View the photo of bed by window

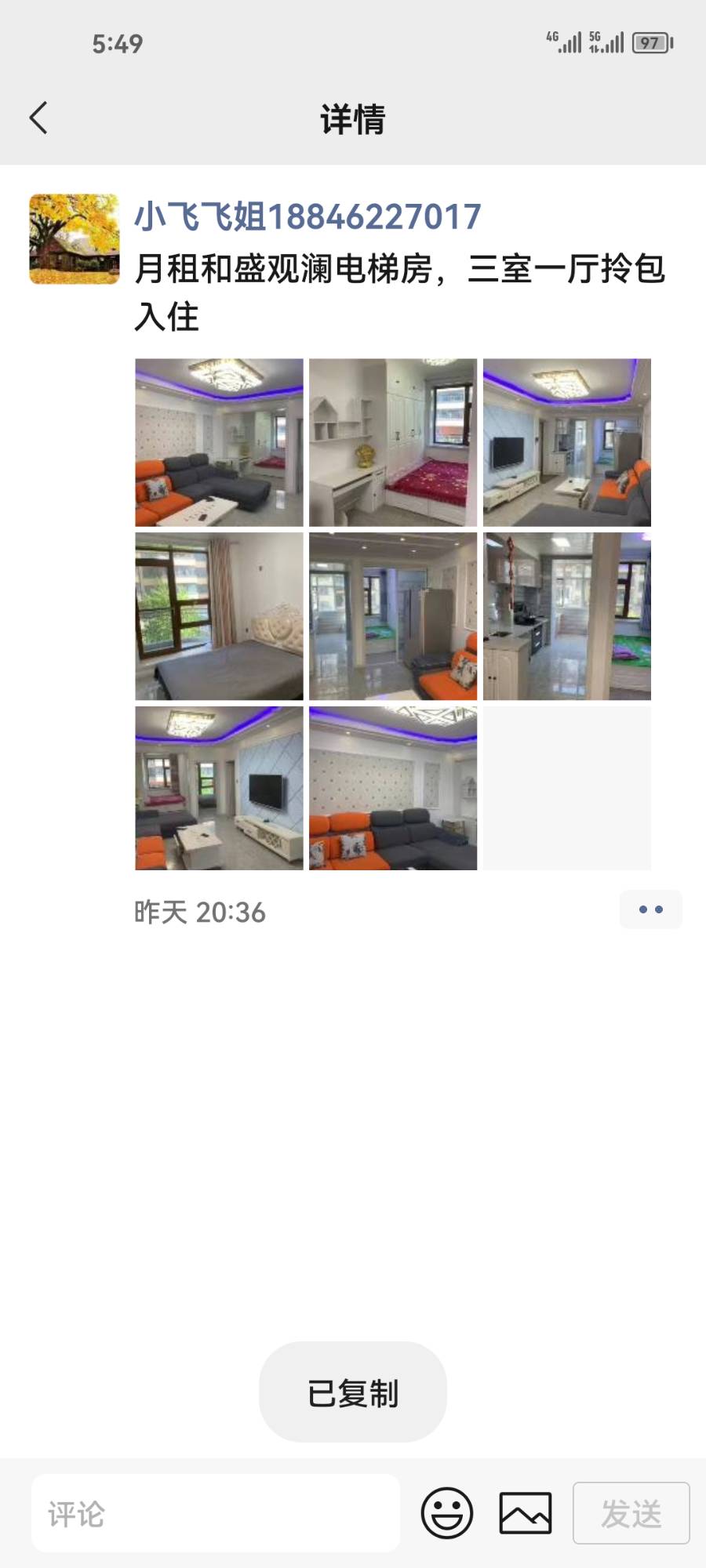(219, 616)
